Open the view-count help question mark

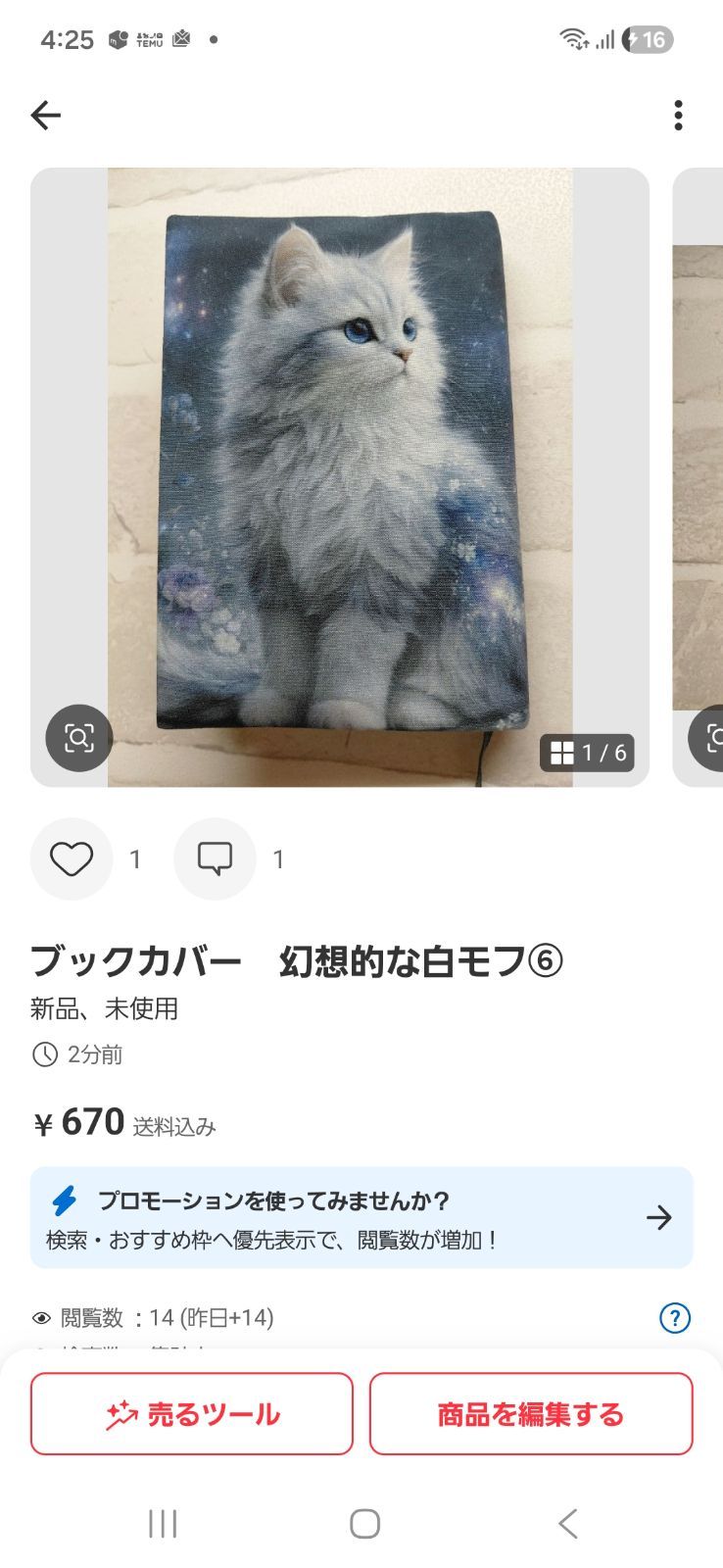675,1318
